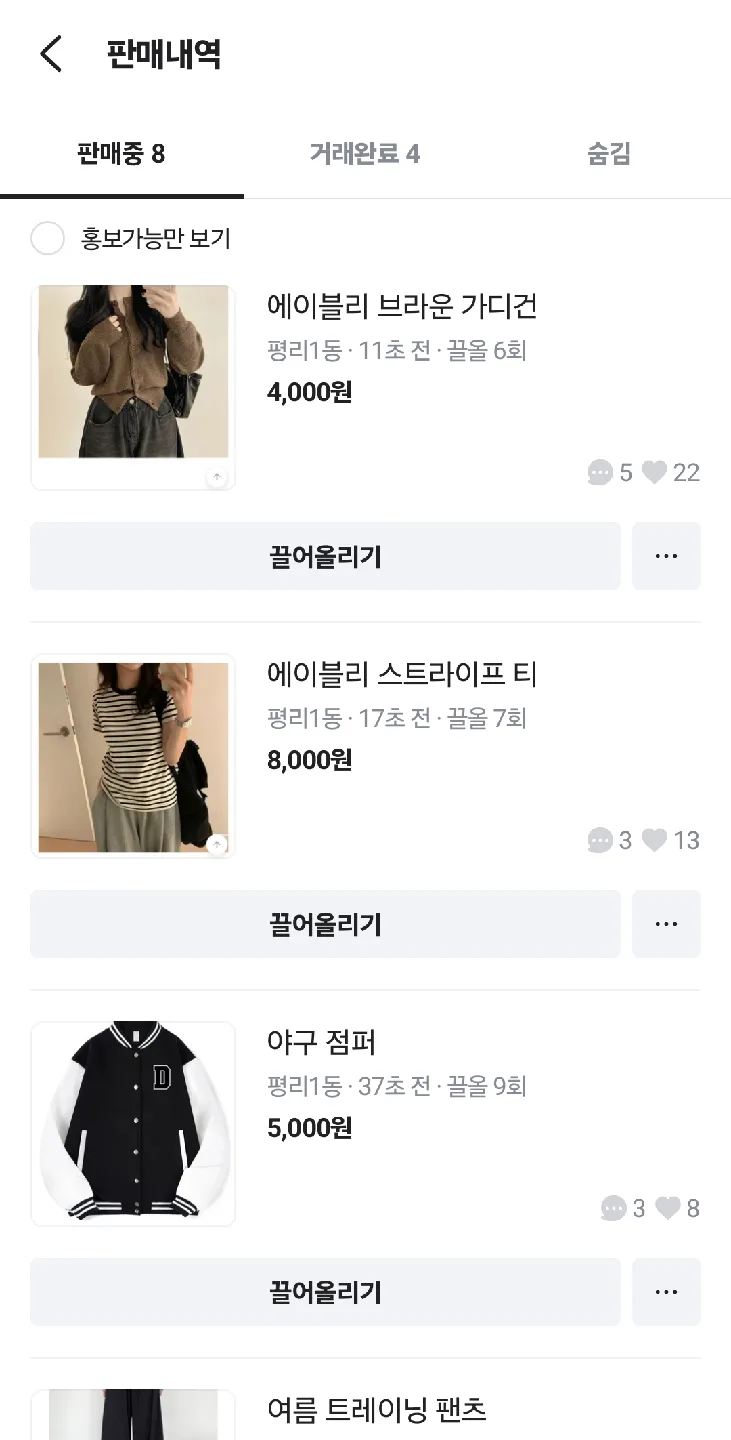The height and width of the screenshot is (1440, 731).
Task: Tap 끌어올리기 for 에이블리 브라운 가디건
Action: [x=325, y=556]
